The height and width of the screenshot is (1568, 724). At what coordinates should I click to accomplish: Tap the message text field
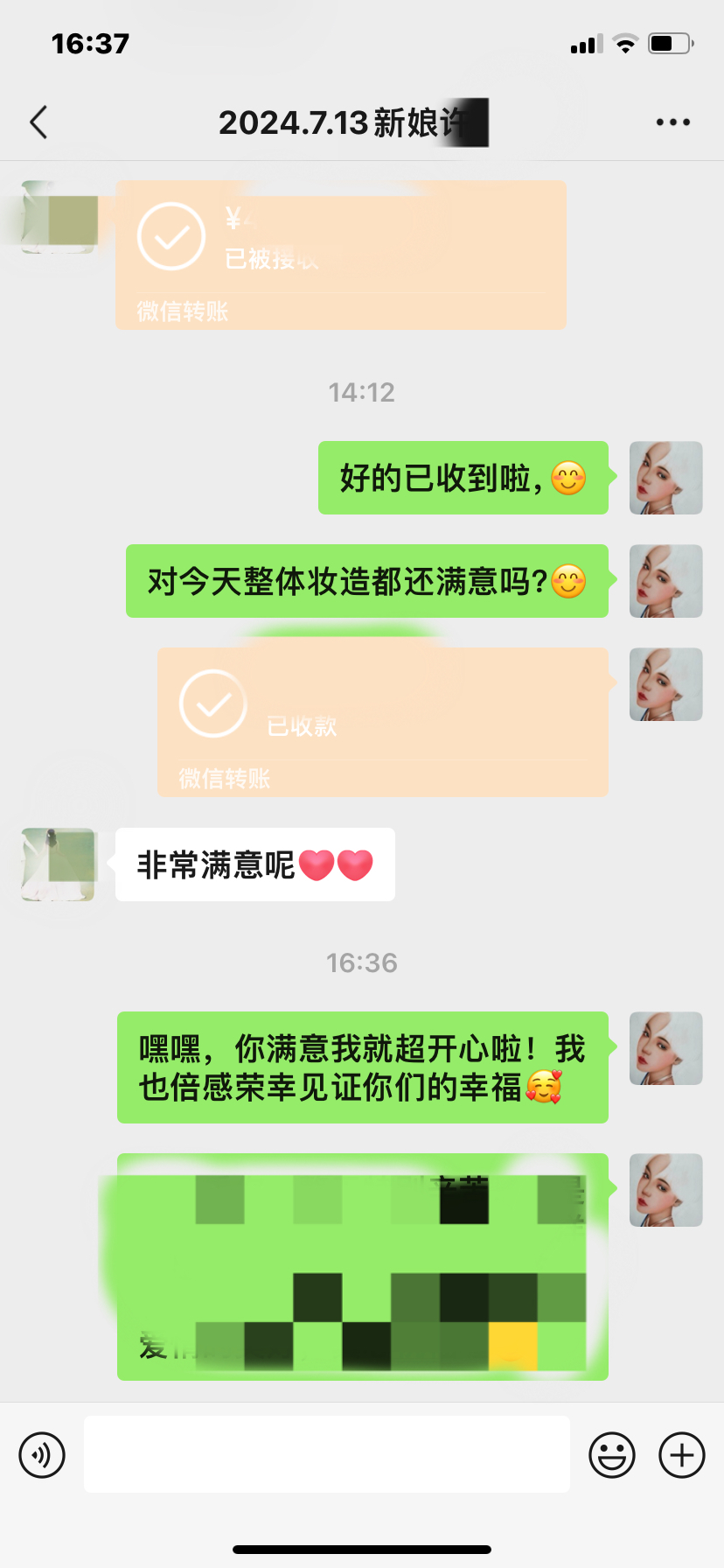coord(327,1454)
